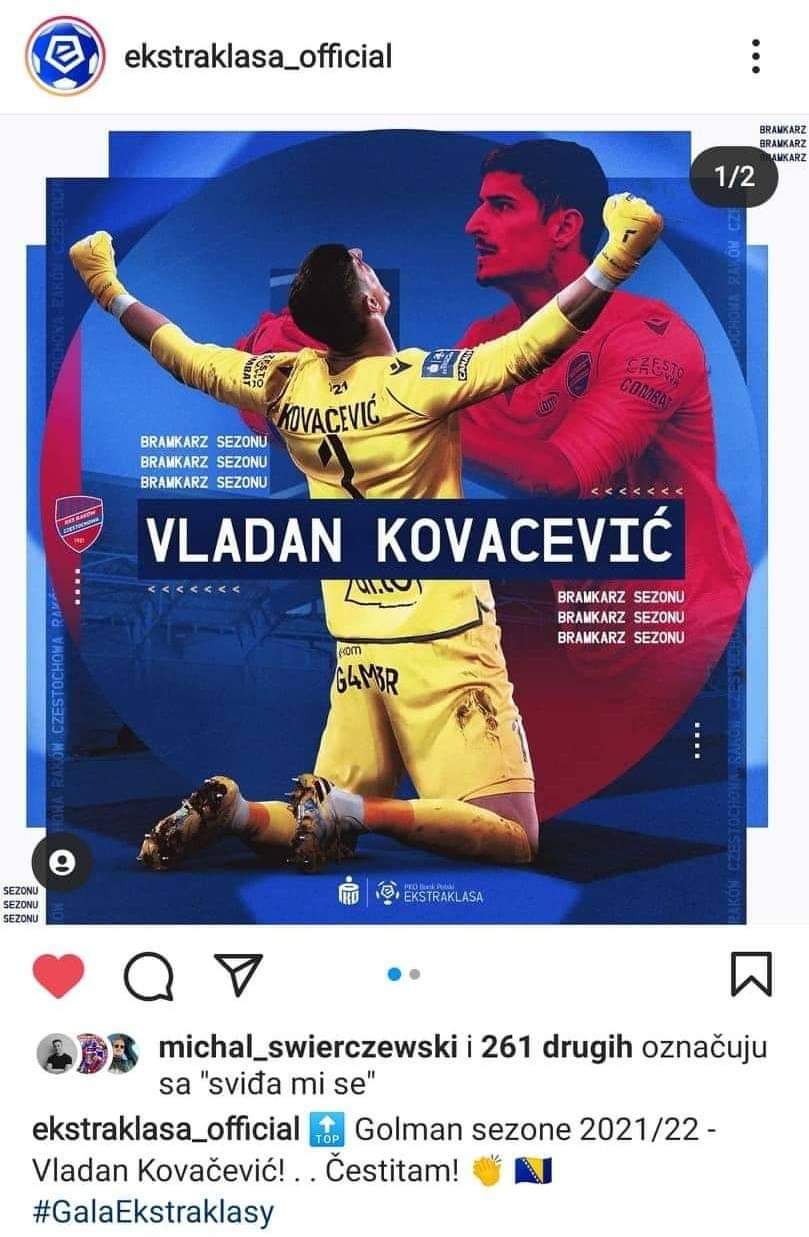This screenshot has height=1237, width=809.
Task: Open the comments on this post
Action: [x=150, y=975]
